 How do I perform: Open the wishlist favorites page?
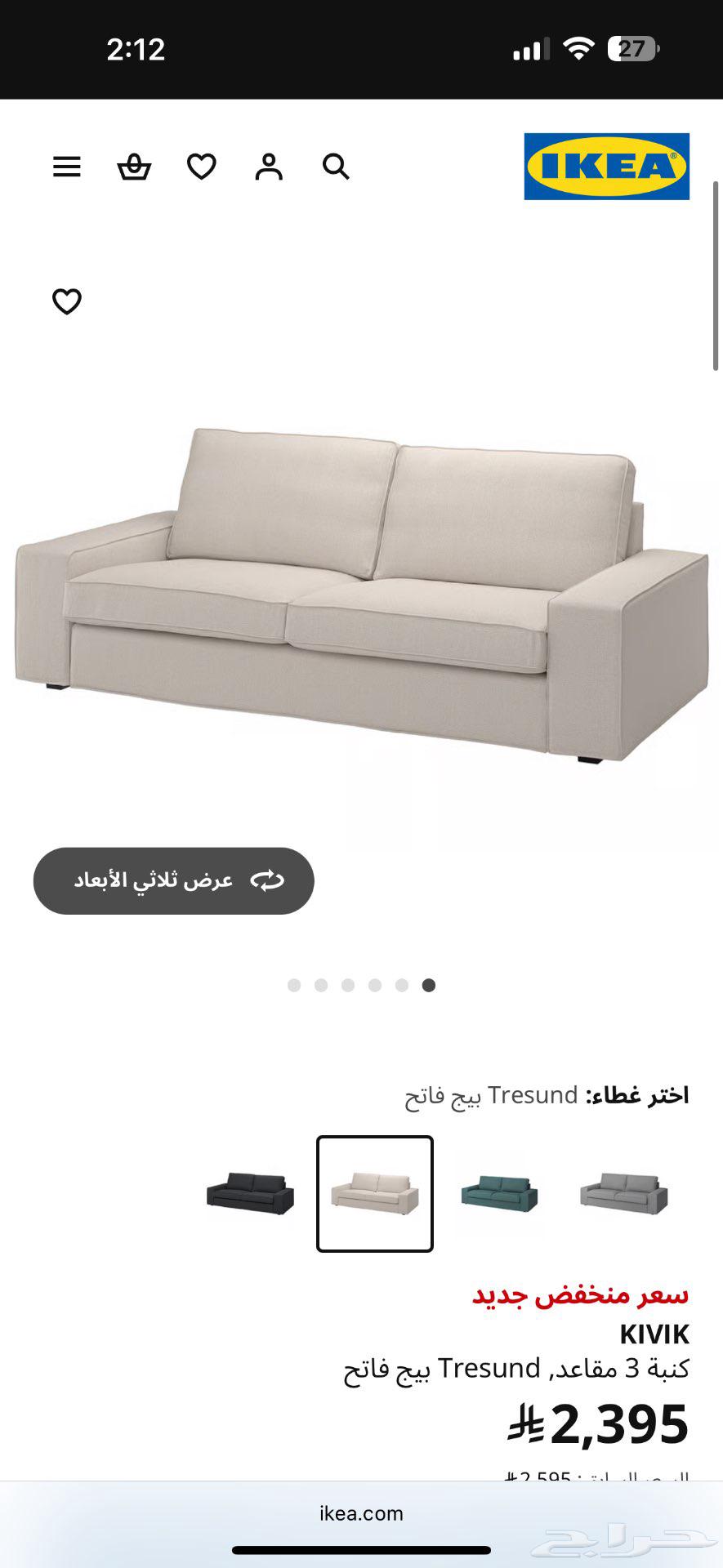200,167
